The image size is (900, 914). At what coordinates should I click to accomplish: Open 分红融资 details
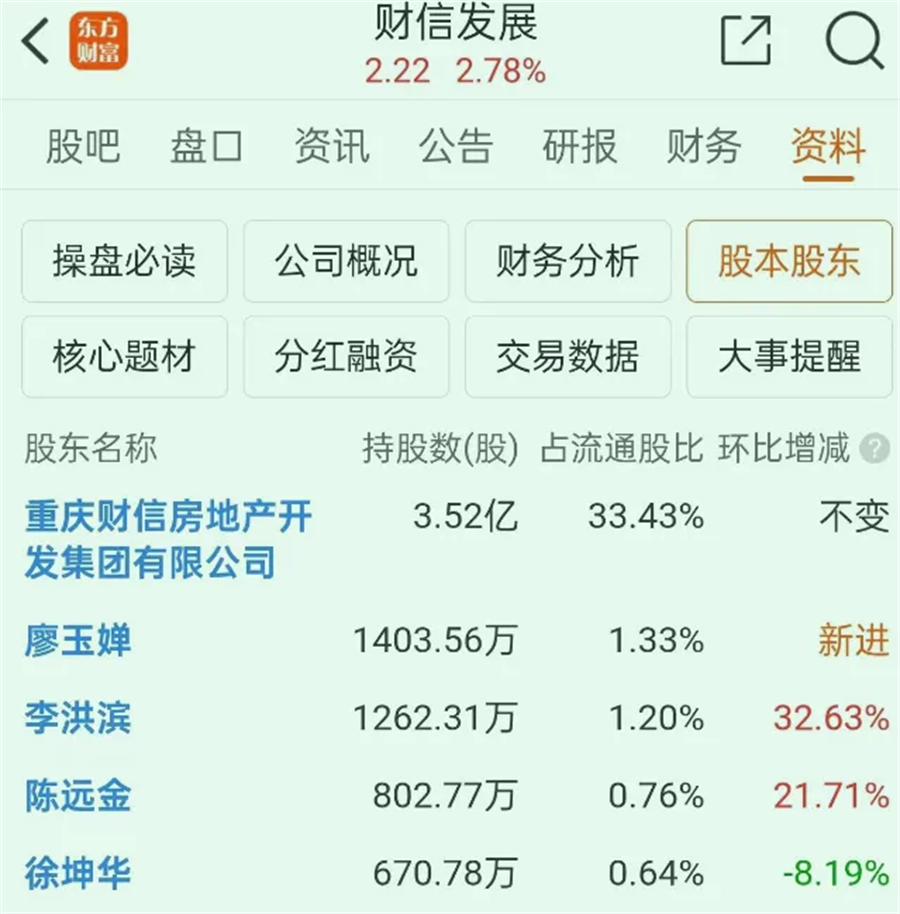(346, 357)
